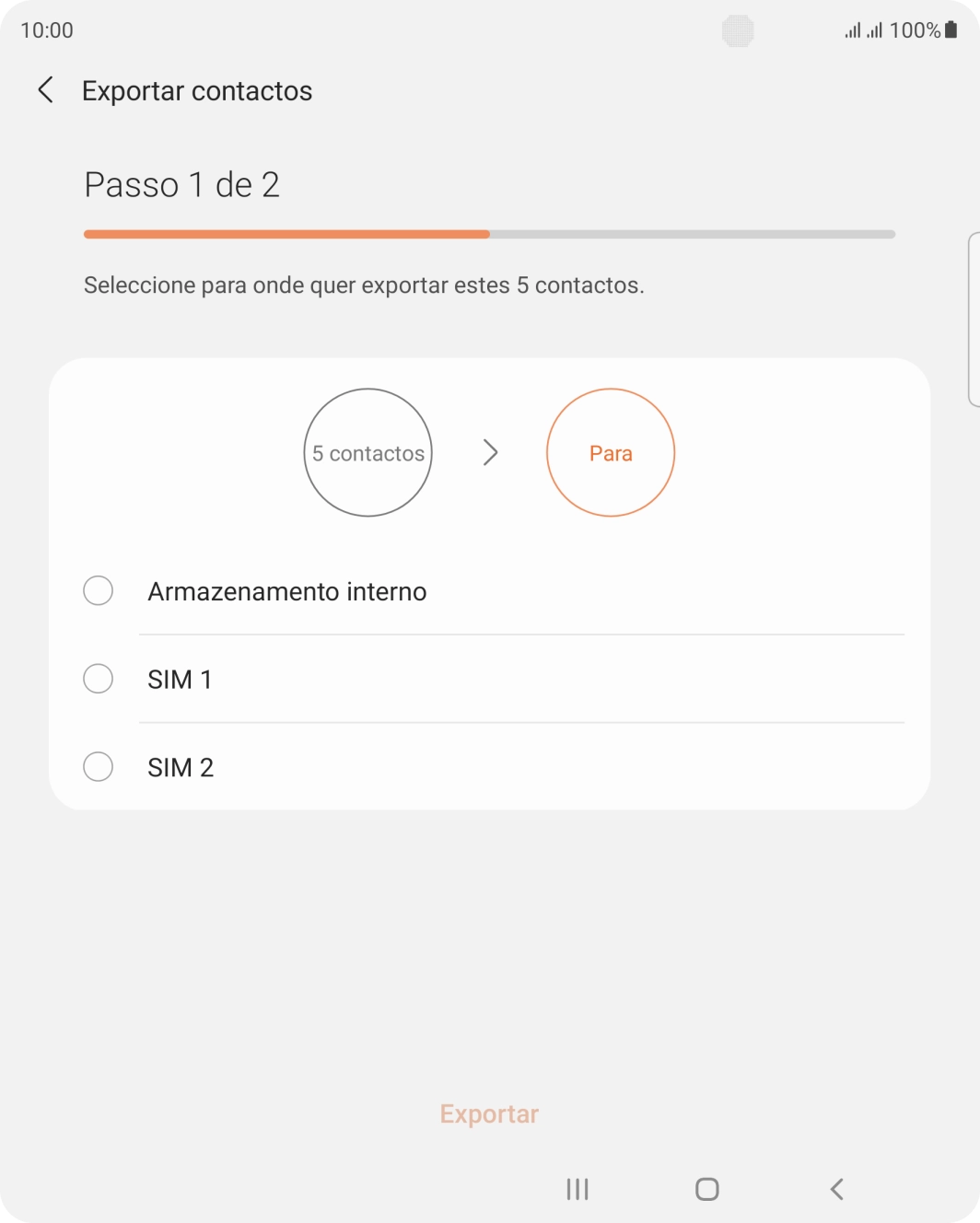Tap the 'Passo 1 de 2' heading
This screenshot has width=980, height=1223.
coord(181,185)
